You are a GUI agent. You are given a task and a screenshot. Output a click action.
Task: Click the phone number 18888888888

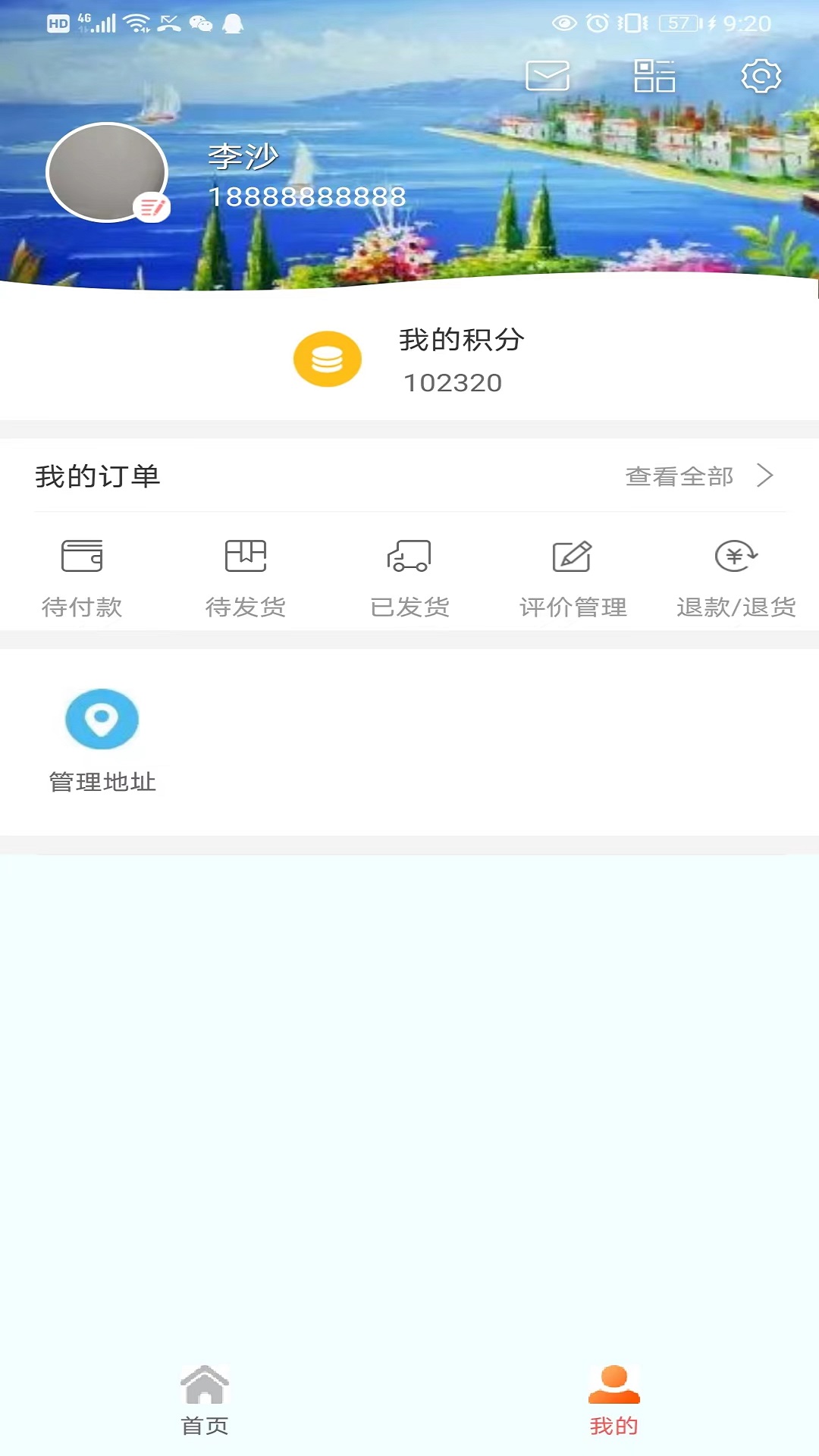[306, 196]
